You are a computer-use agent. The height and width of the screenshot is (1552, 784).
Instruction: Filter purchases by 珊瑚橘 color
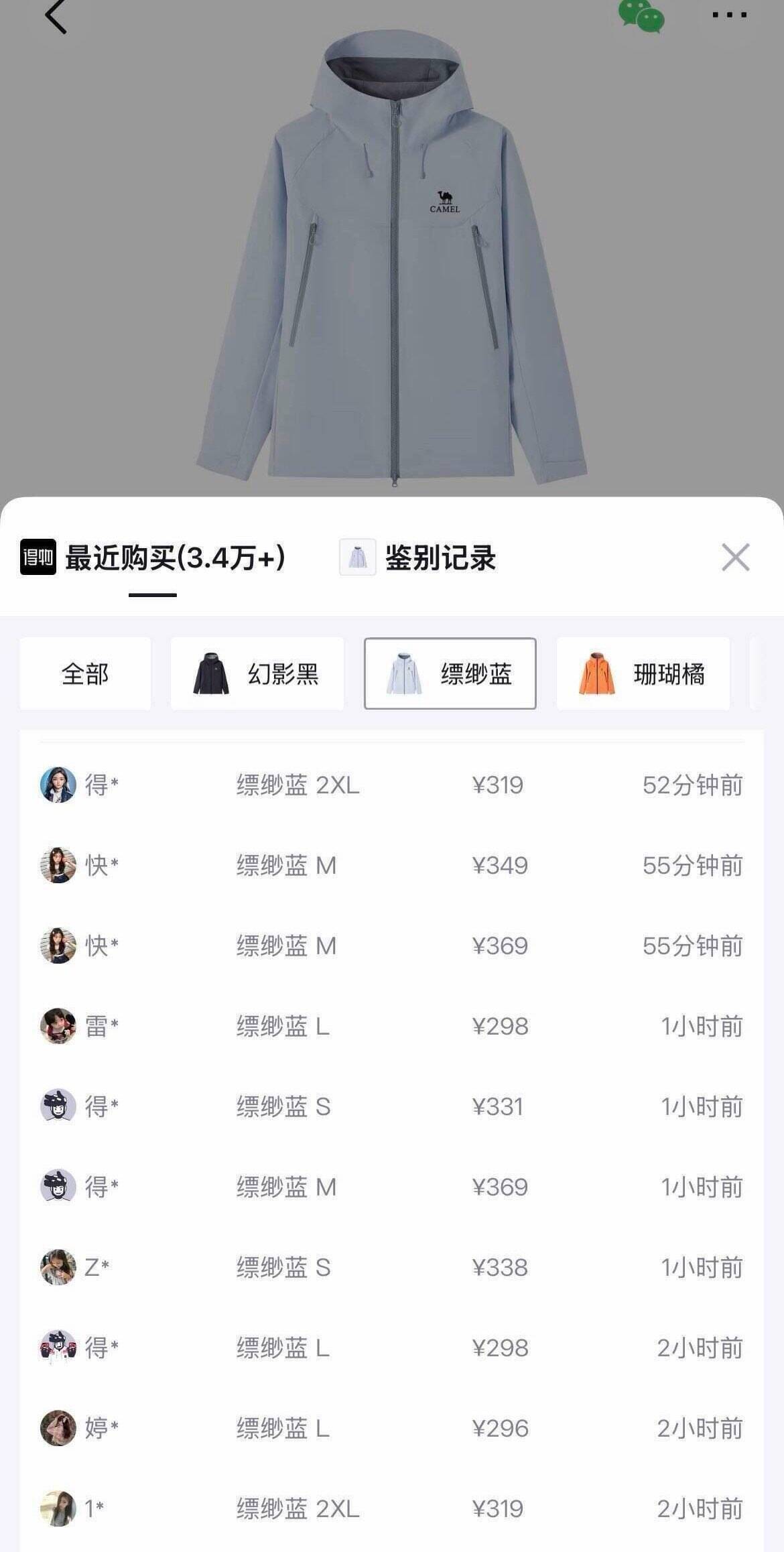[x=643, y=673]
